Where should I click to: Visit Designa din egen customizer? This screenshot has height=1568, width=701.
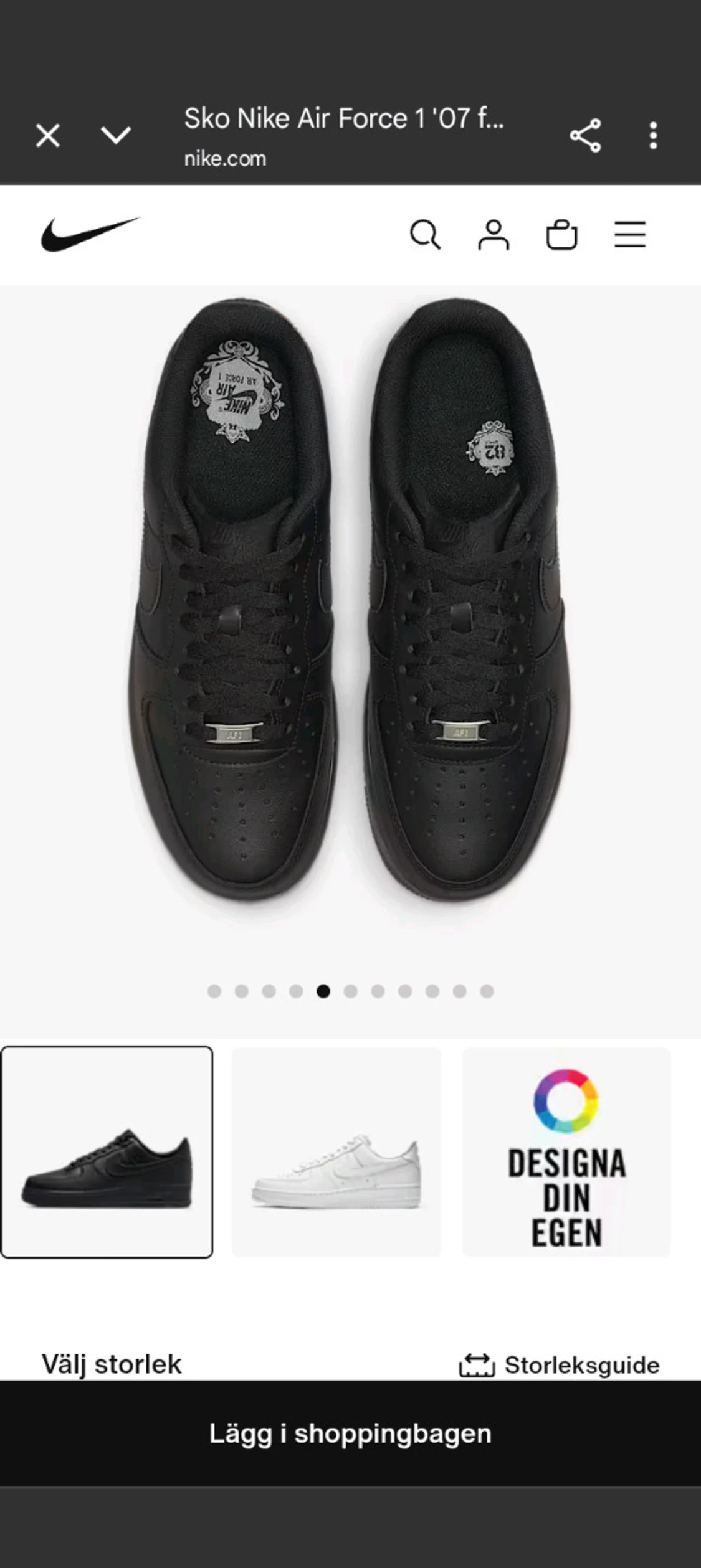tap(567, 1153)
